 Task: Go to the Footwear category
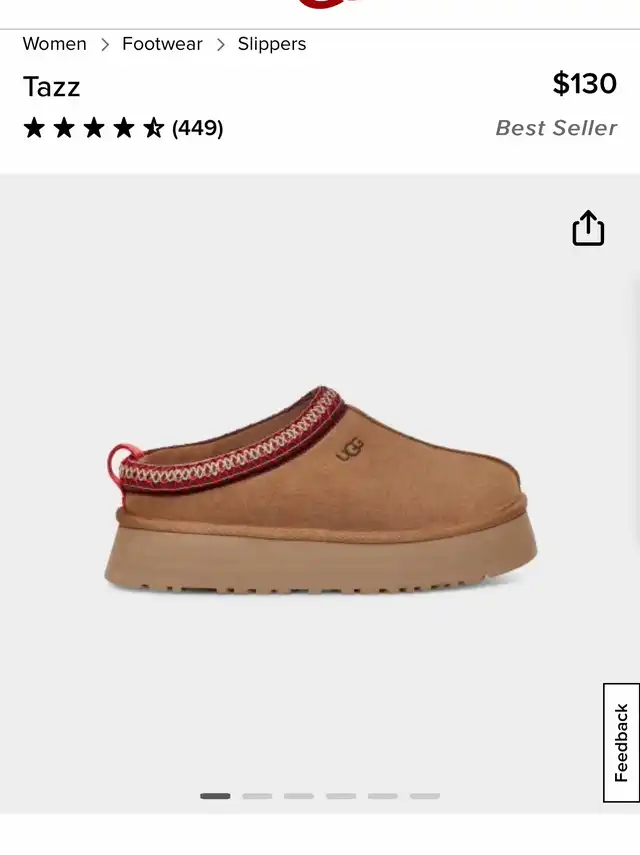coord(162,44)
